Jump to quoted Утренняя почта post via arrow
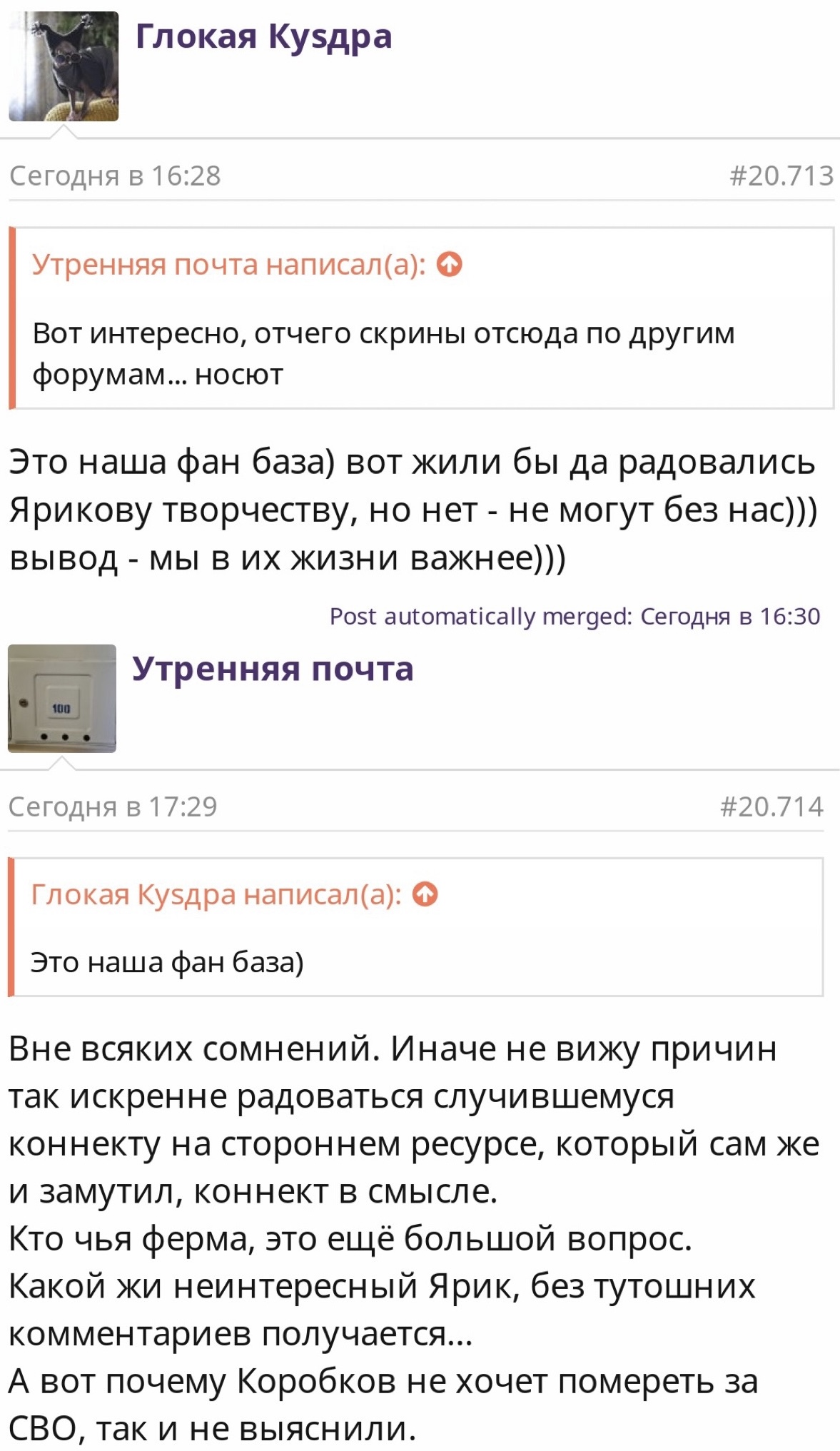The height and width of the screenshot is (1451, 840). click(450, 265)
